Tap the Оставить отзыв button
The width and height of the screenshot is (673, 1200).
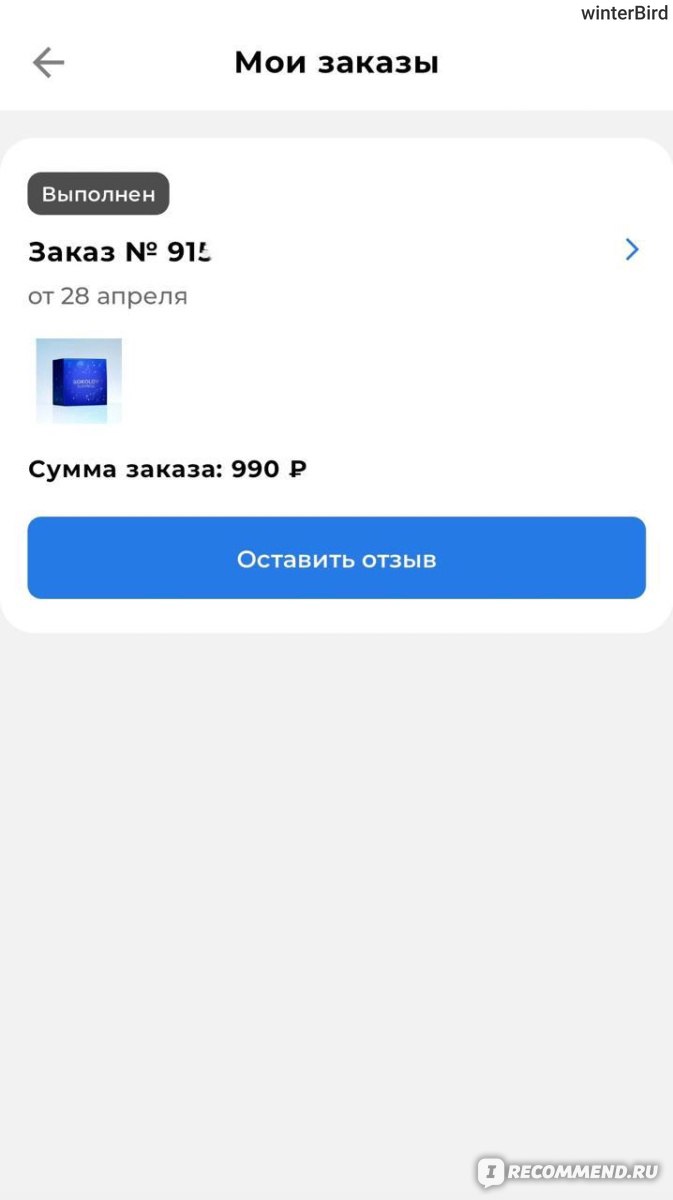pyautogui.click(x=336, y=558)
